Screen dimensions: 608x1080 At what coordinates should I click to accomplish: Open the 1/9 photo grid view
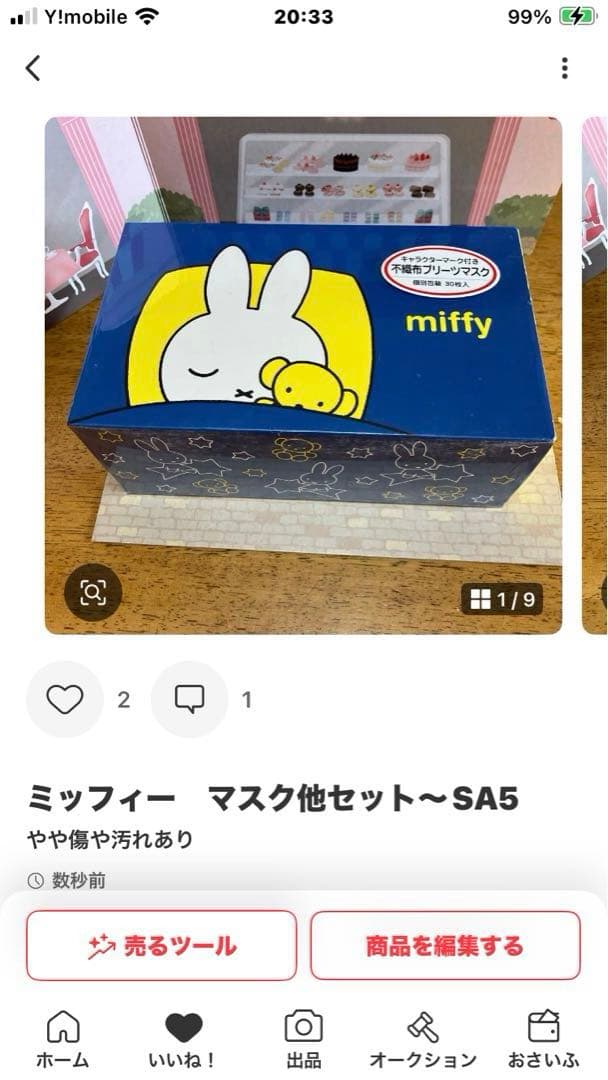(503, 599)
